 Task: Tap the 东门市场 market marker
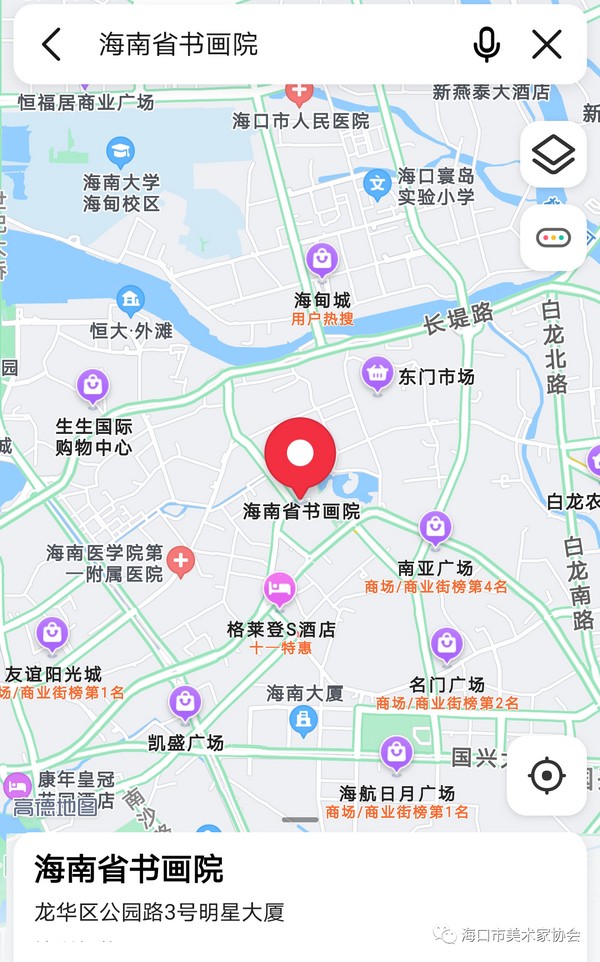coord(377,376)
